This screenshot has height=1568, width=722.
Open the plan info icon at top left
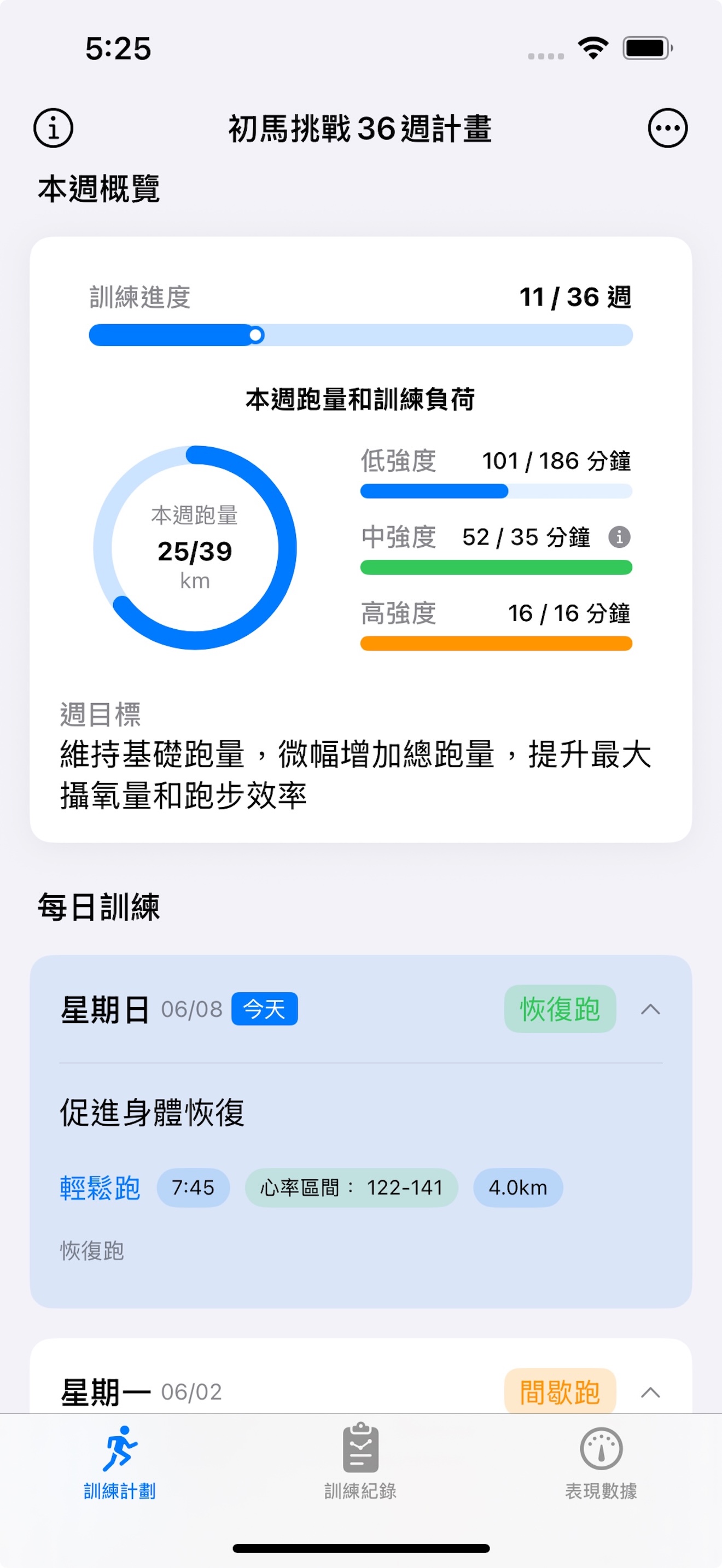pyautogui.click(x=54, y=127)
